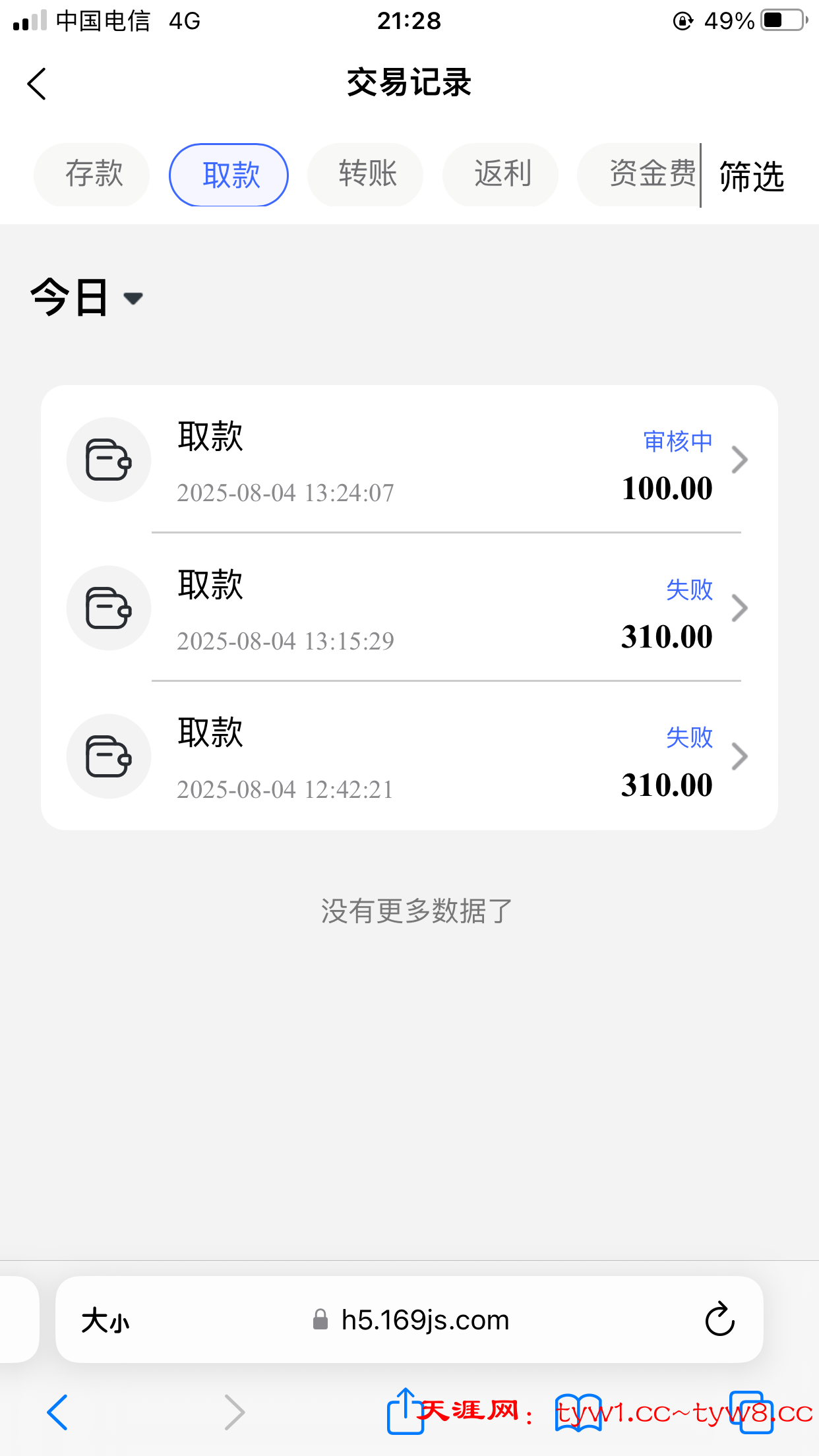Go back from 交易记录 page
Image resolution: width=819 pixels, height=1456 pixels.
37,84
